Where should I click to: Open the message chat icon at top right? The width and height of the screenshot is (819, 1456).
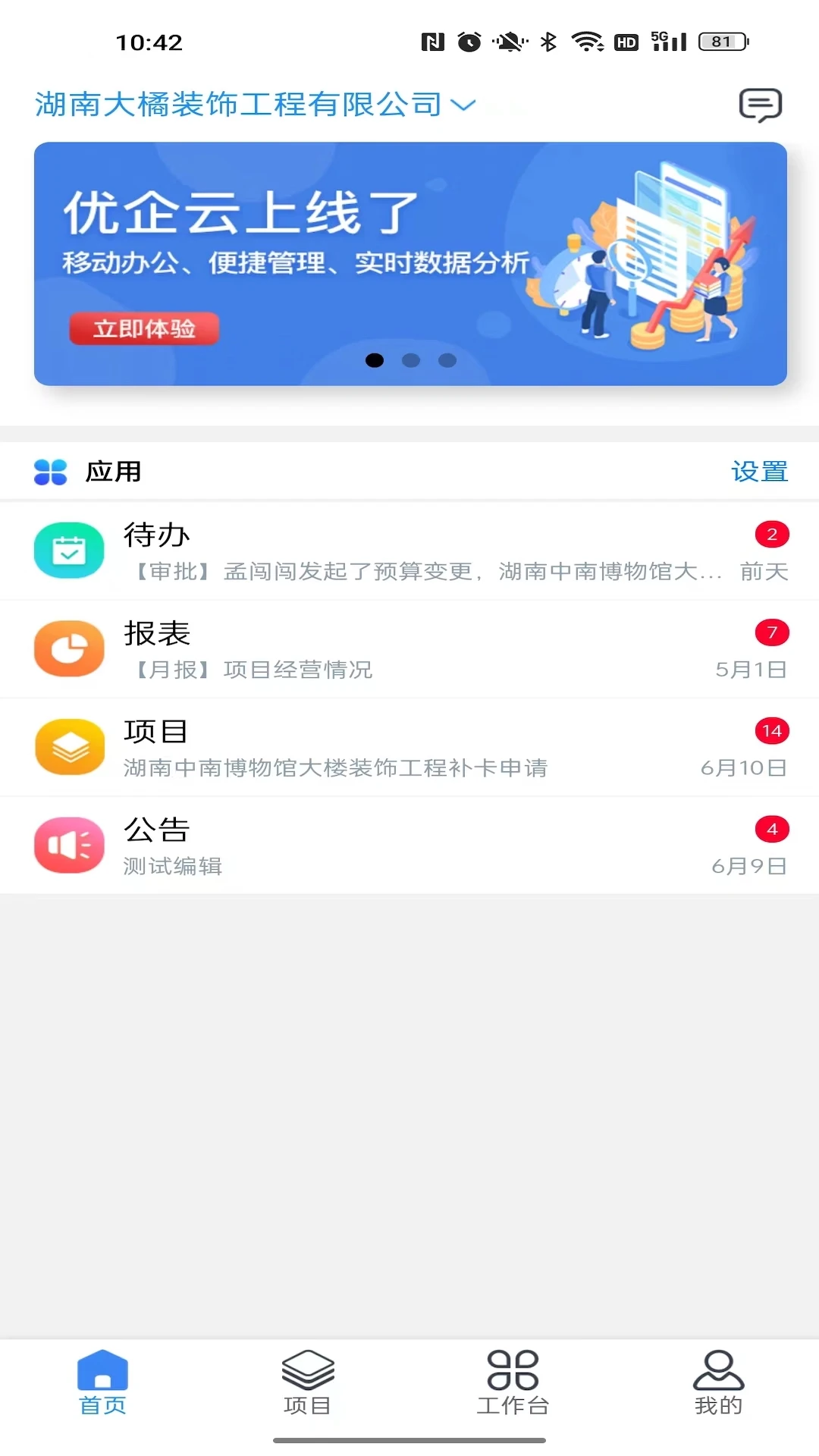(x=761, y=105)
